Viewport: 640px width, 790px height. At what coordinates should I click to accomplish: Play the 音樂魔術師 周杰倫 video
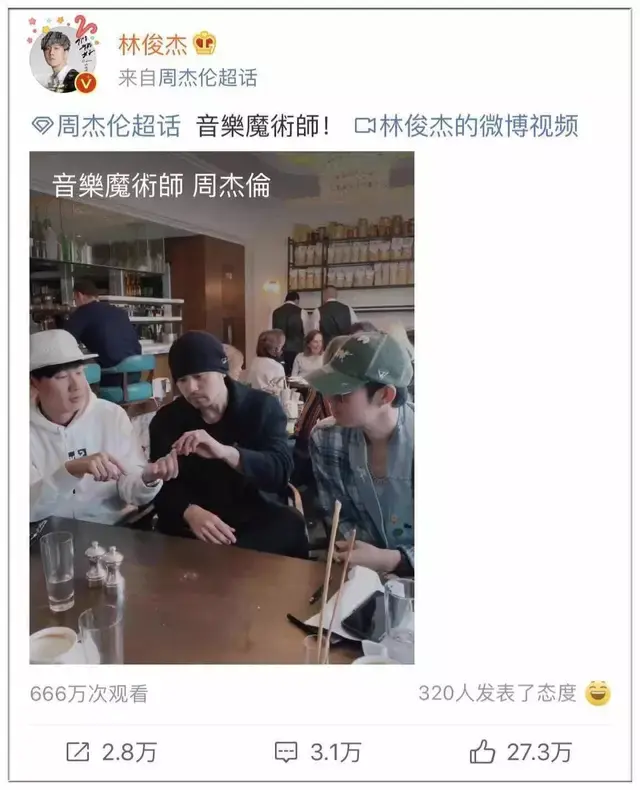221,406
